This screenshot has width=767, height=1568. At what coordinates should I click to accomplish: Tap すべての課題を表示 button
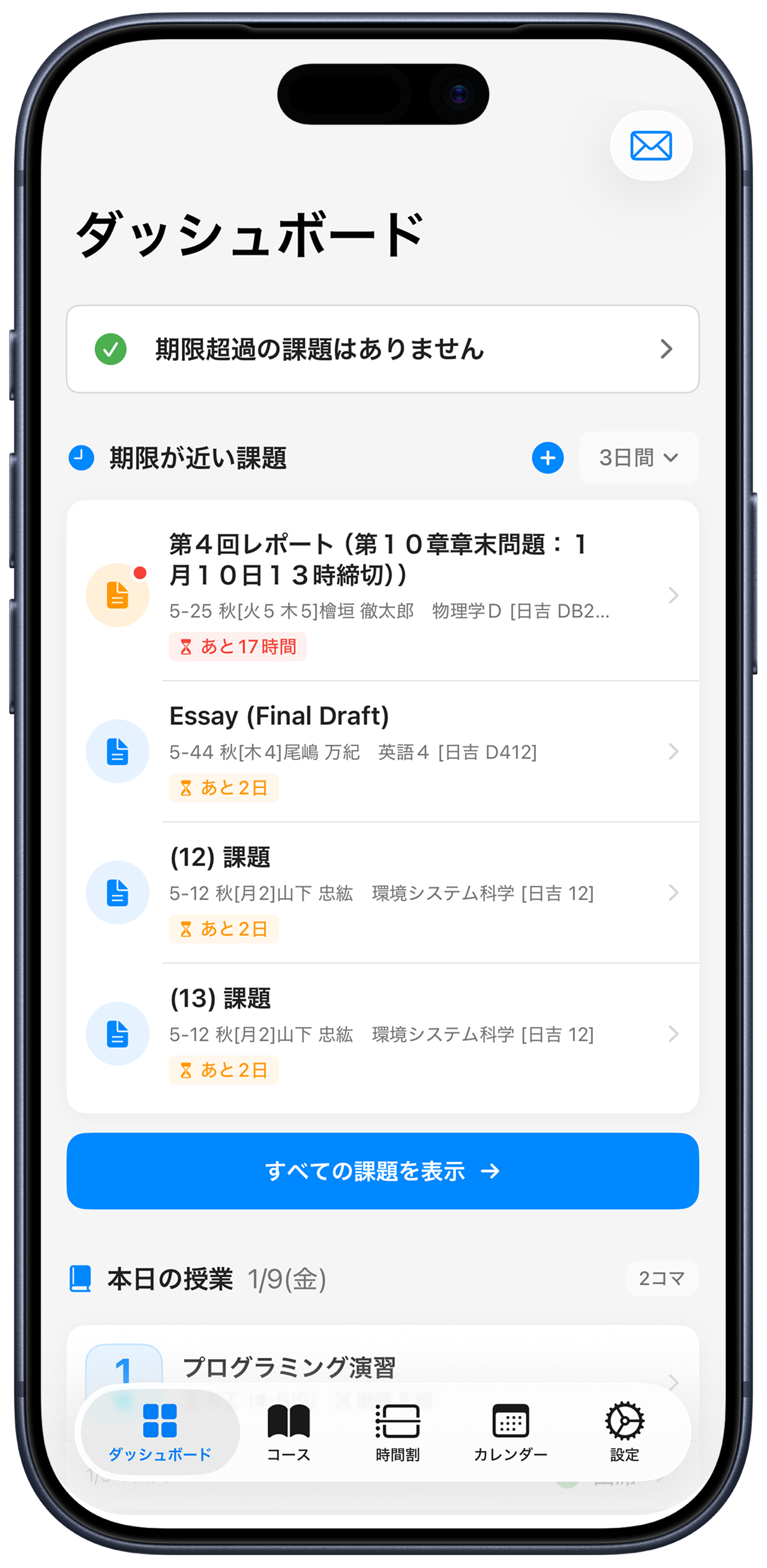pyautogui.click(x=382, y=1171)
